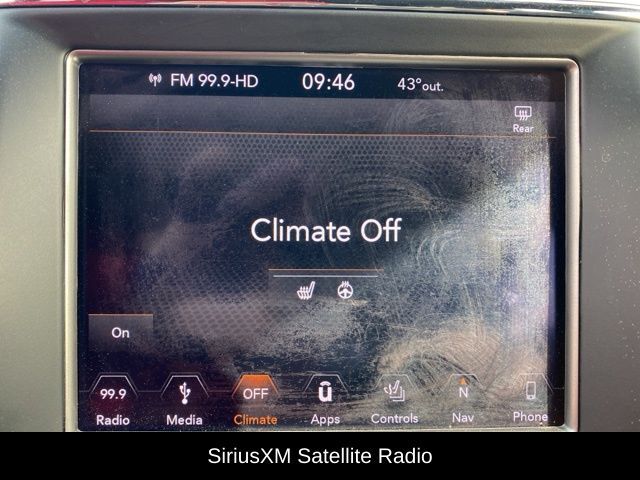Open the Media tab
The height and width of the screenshot is (480, 640).
tap(184, 402)
